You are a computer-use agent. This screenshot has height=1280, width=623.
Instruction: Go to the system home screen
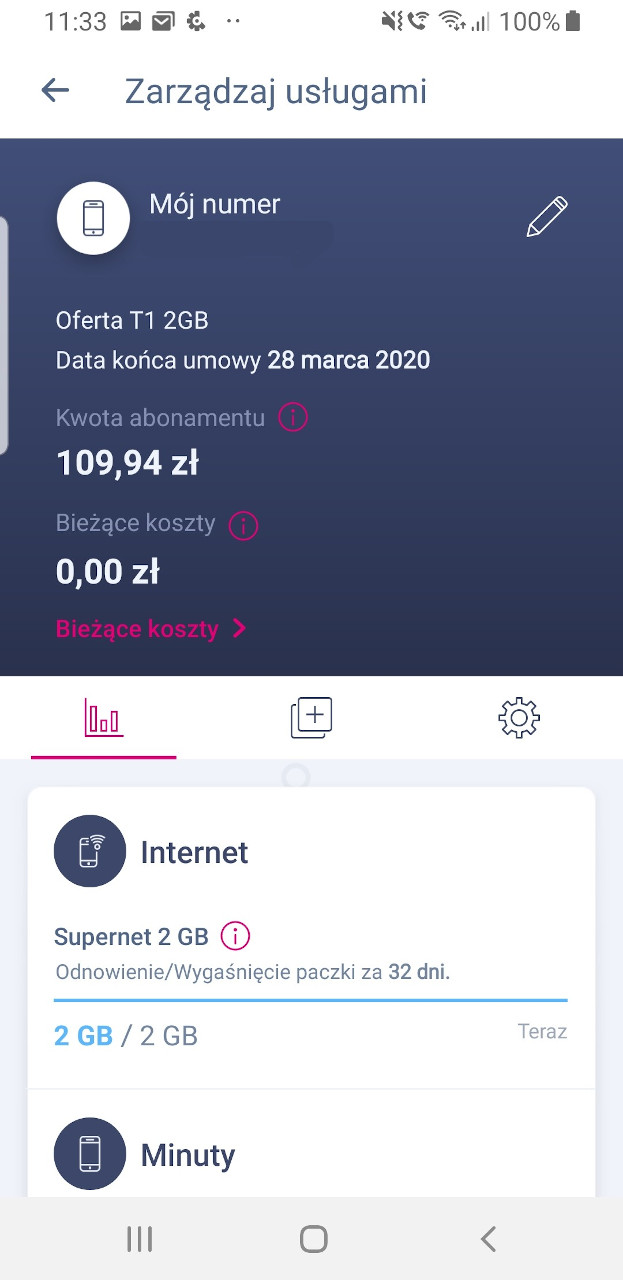coord(313,1240)
